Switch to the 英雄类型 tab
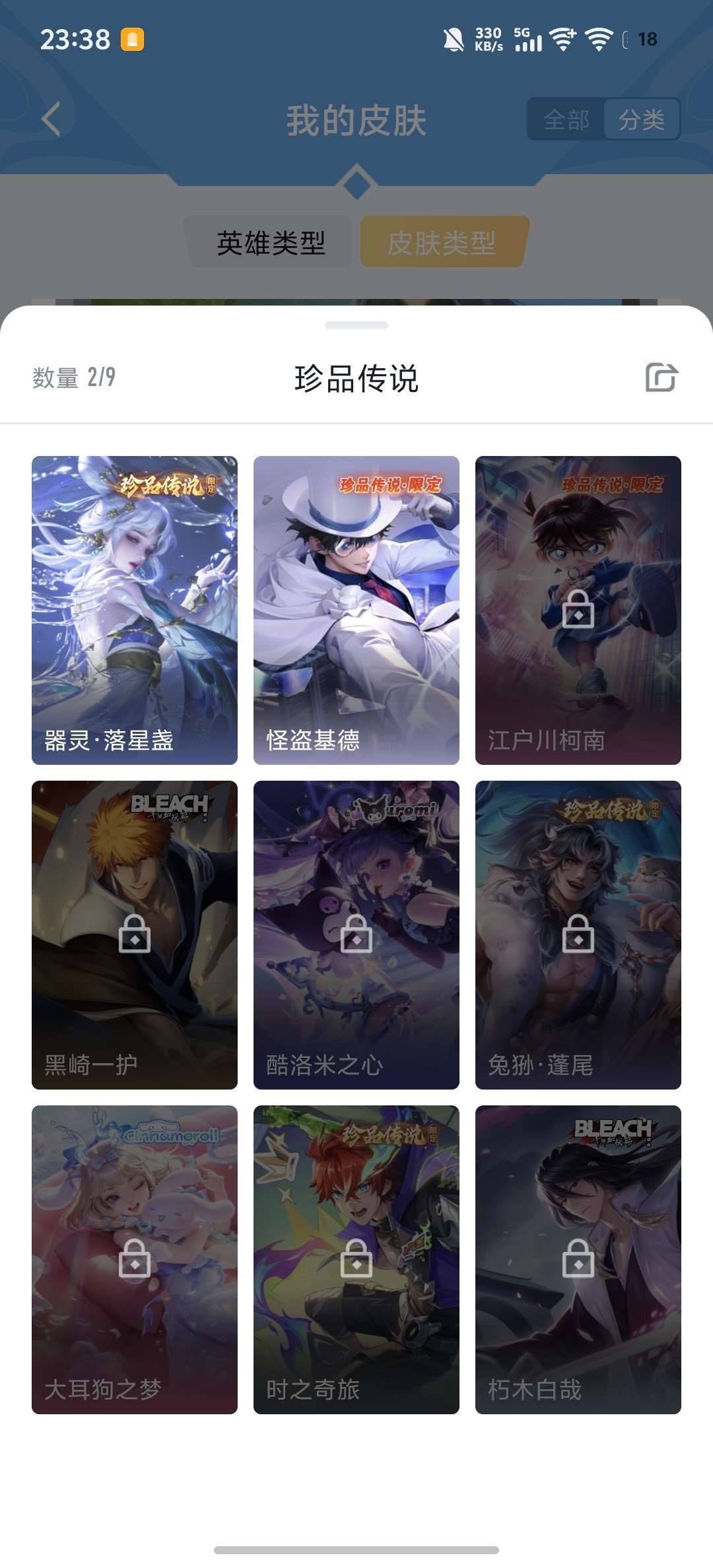Screen dimensions: 713x1568 pos(271,243)
